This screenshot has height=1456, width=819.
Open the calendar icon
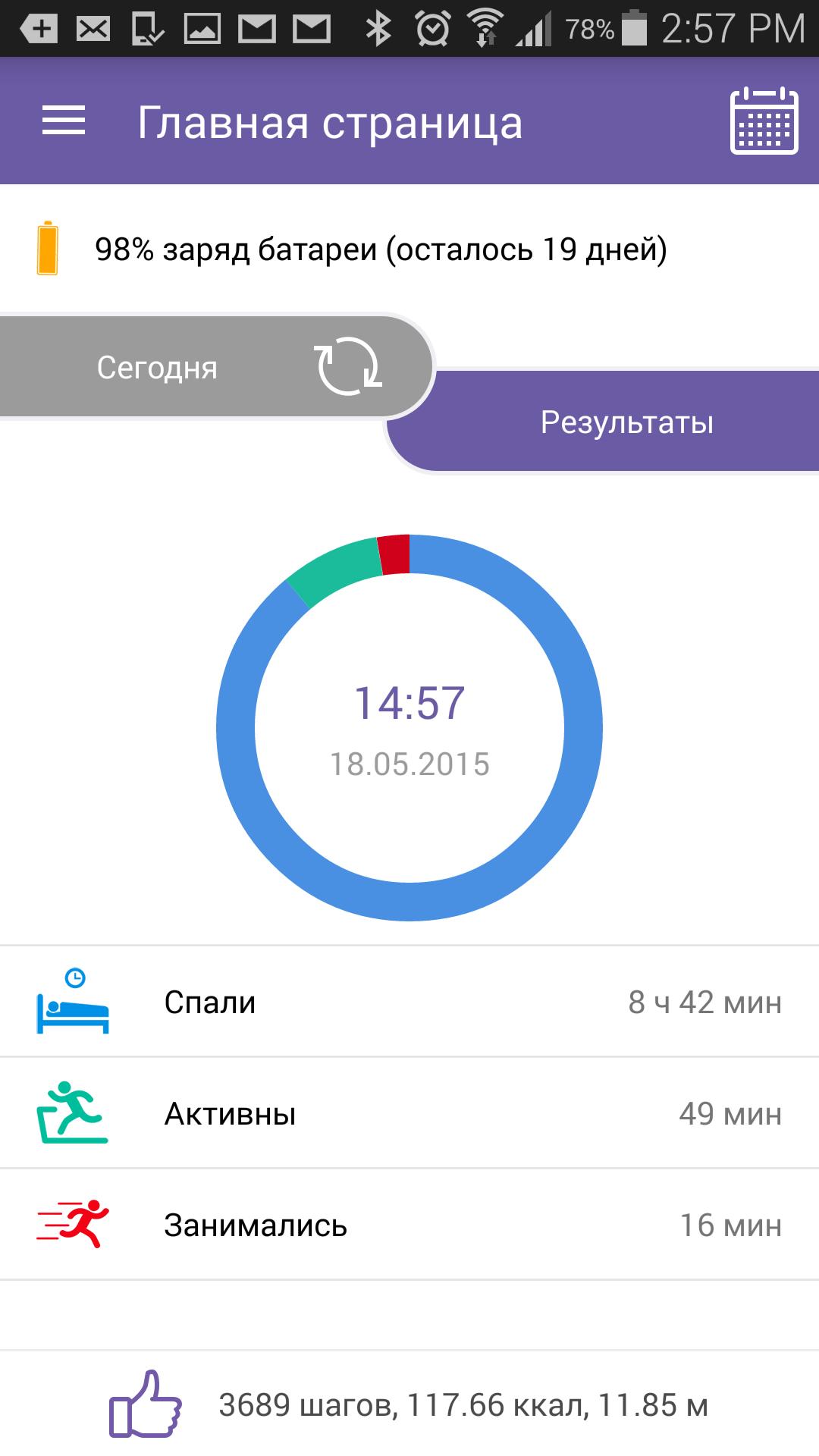[x=764, y=121]
